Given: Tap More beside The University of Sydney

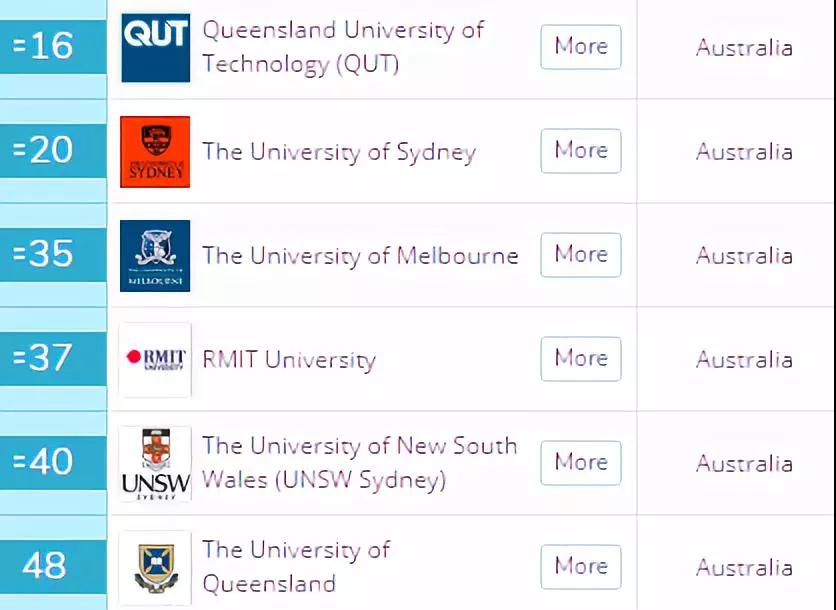Looking at the screenshot, I should tap(580, 151).
